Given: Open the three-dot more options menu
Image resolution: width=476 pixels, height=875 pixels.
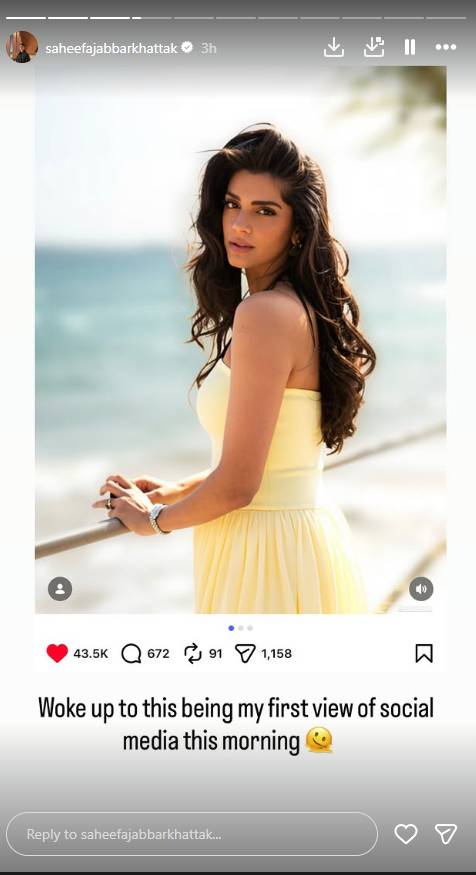Looking at the screenshot, I should [446, 47].
